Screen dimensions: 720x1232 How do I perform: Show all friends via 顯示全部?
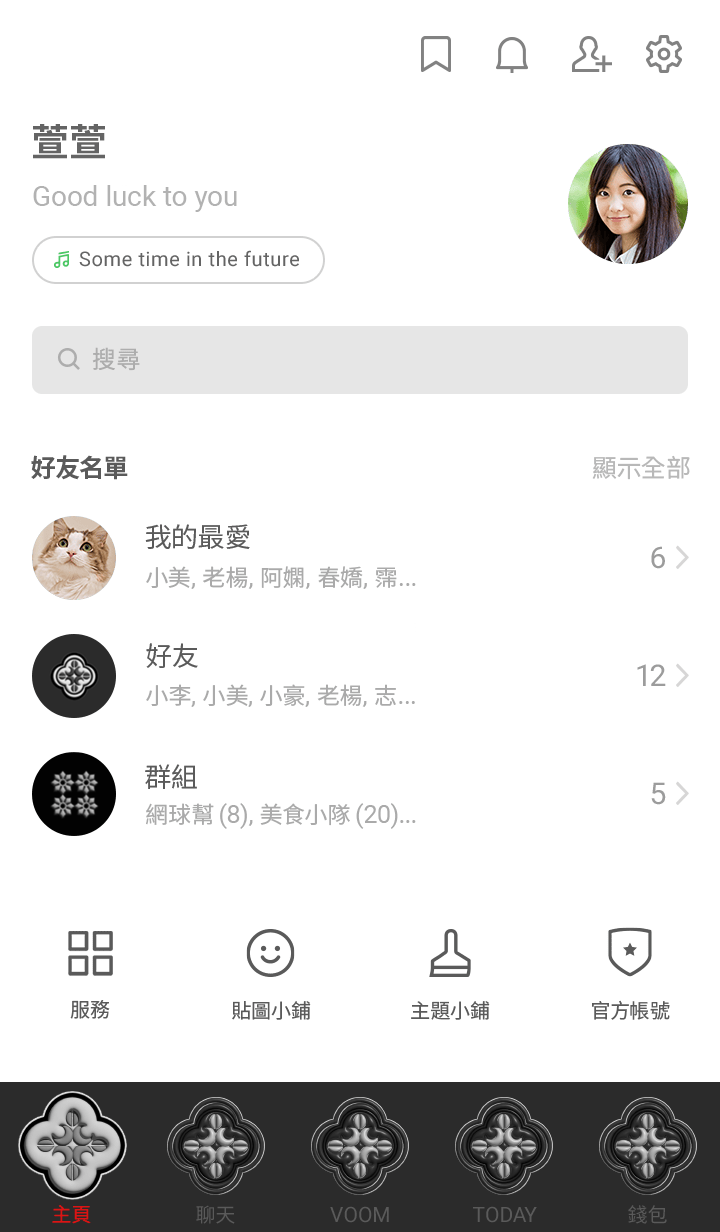640,468
